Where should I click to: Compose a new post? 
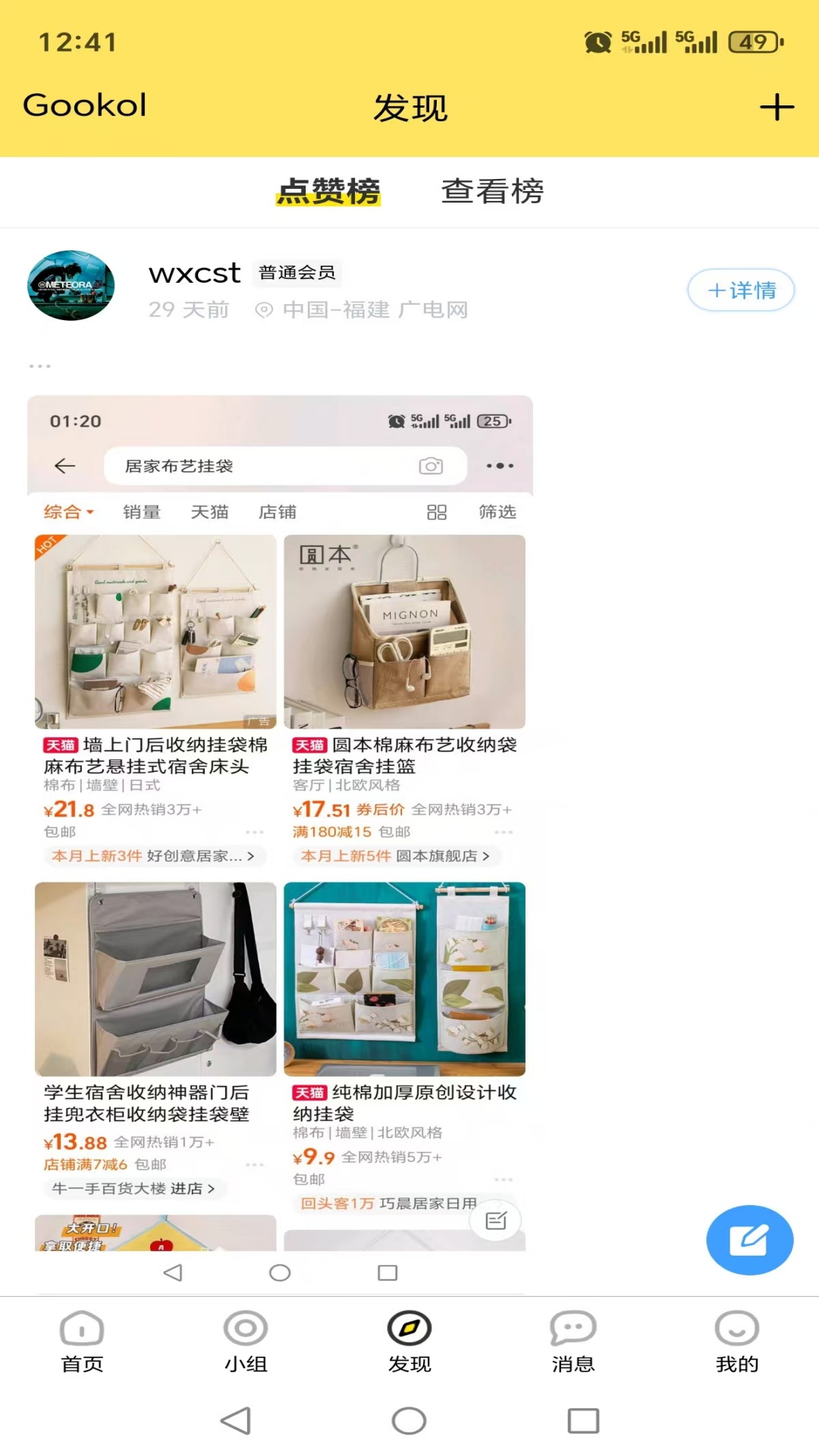[749, 1240]
